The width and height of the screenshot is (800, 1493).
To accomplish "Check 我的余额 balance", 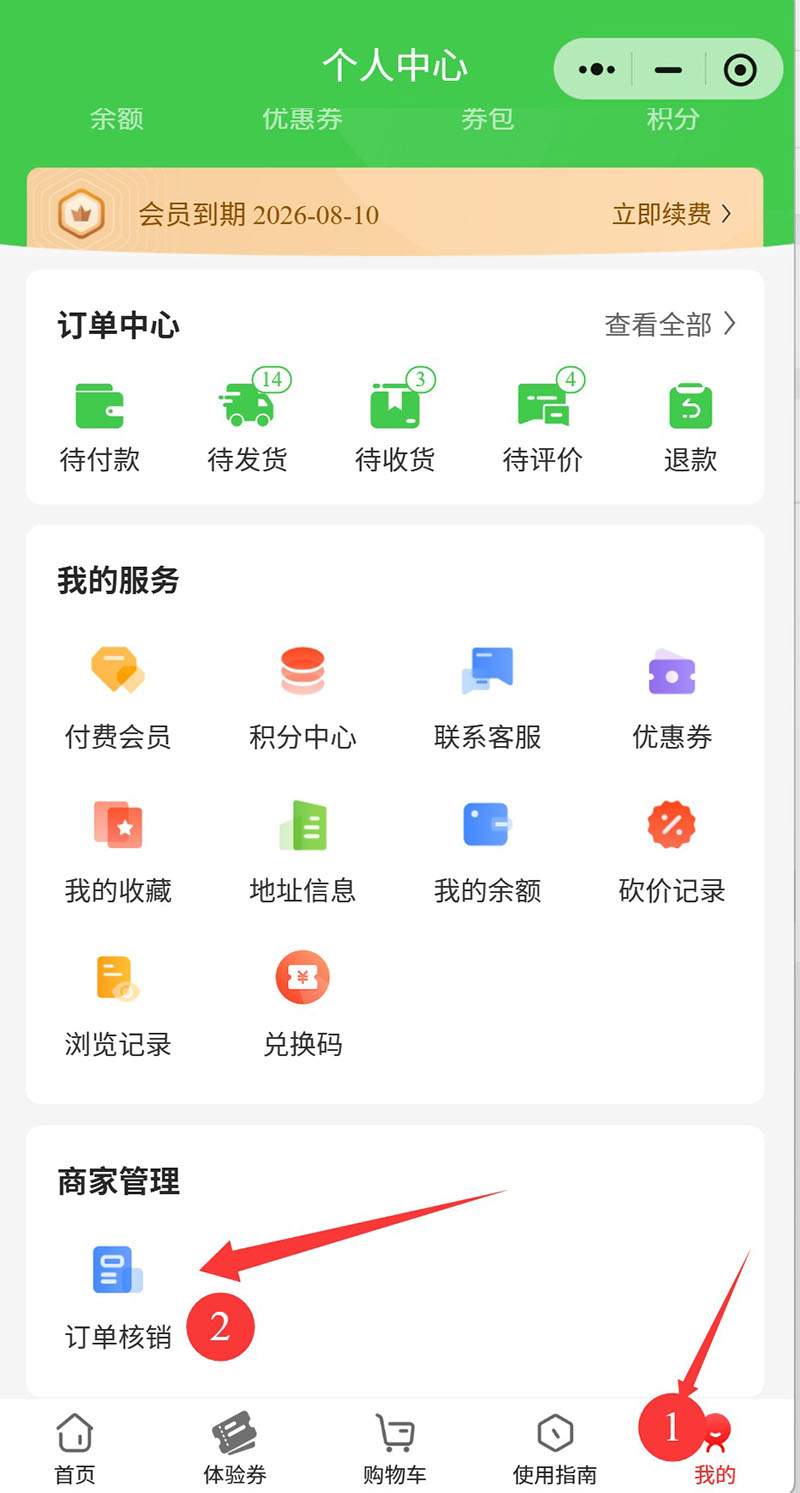I will pos(487,849).
